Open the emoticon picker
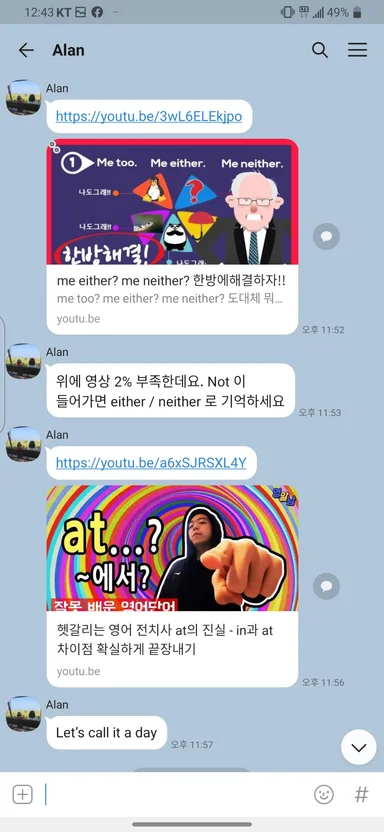 click(324, 794)
